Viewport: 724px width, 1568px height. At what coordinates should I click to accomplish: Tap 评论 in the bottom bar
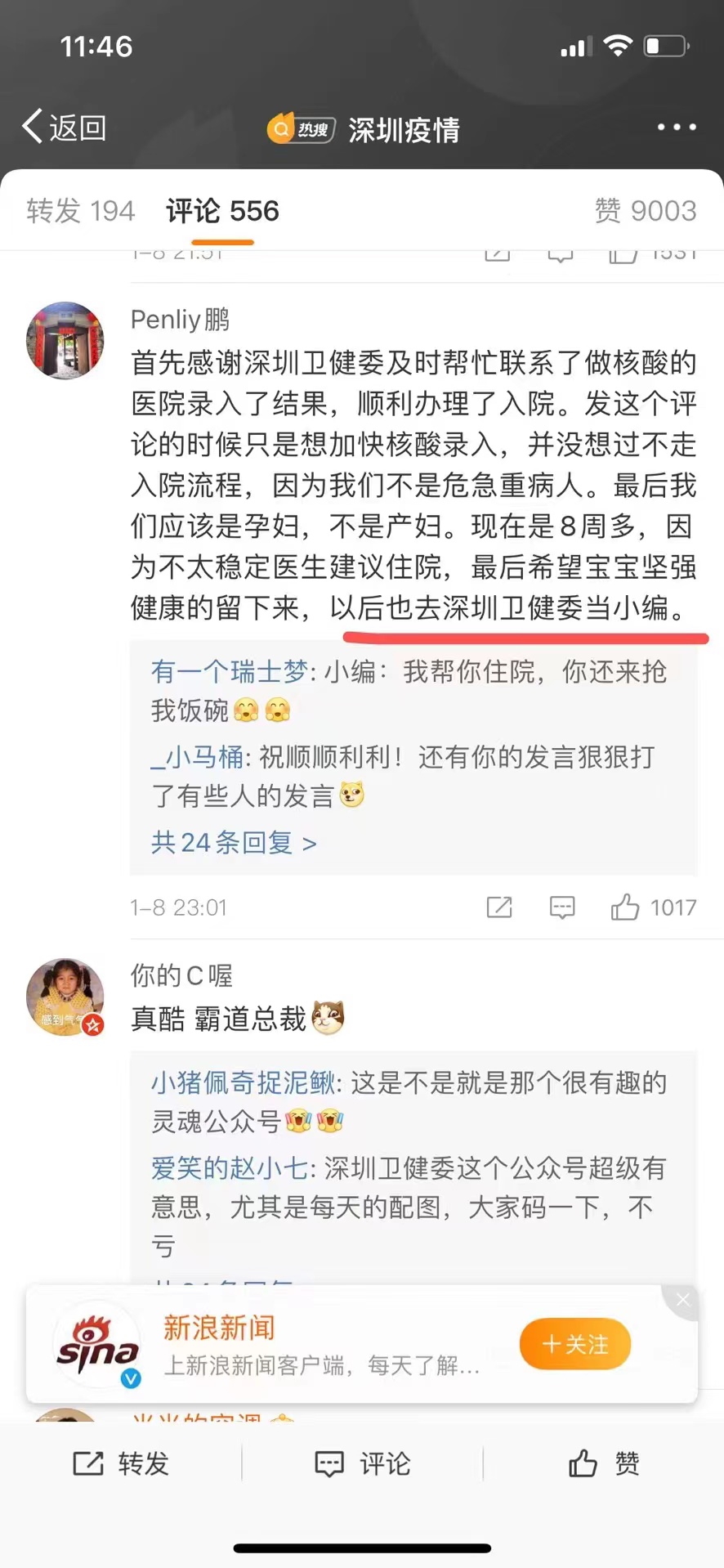(x=363, y=1463)
